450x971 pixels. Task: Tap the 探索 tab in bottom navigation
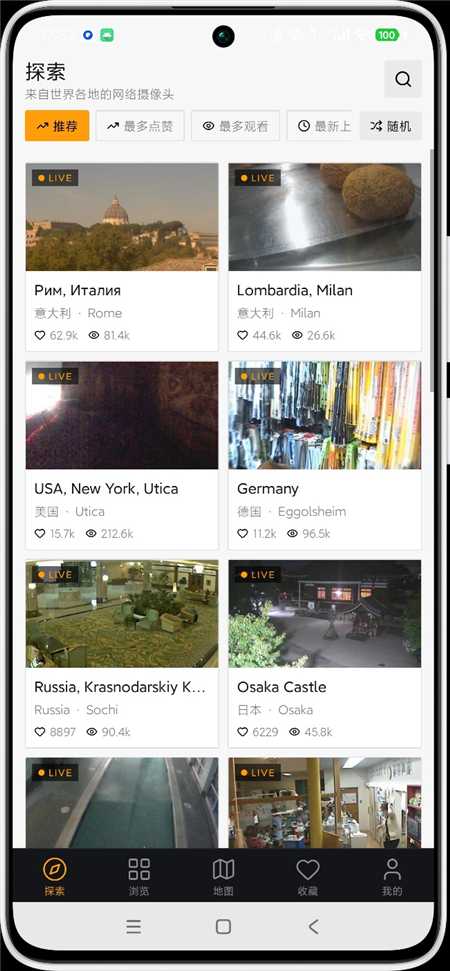click(x=54, y=876)
